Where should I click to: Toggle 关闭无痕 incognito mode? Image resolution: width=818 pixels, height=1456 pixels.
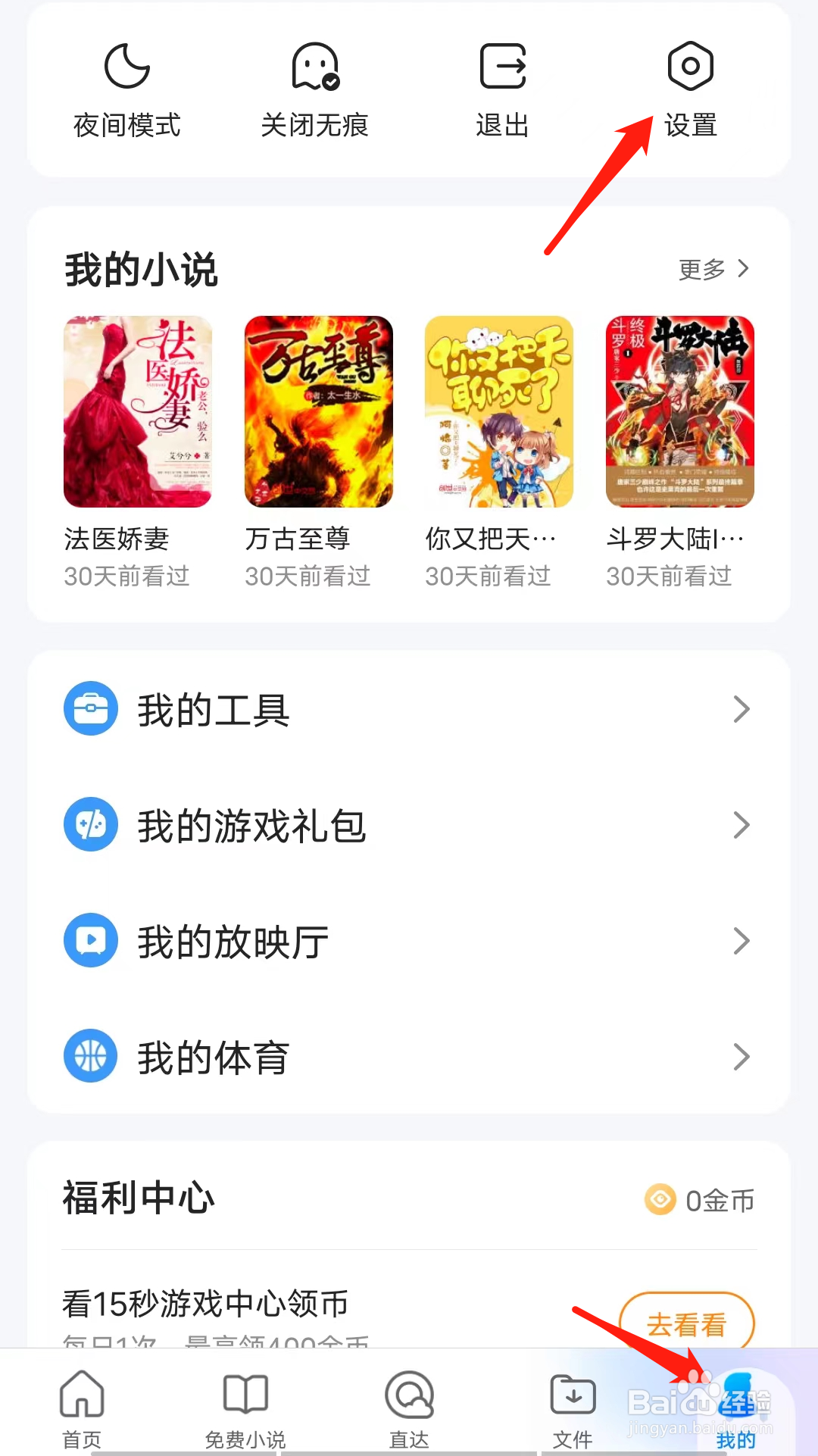point(315,67)
